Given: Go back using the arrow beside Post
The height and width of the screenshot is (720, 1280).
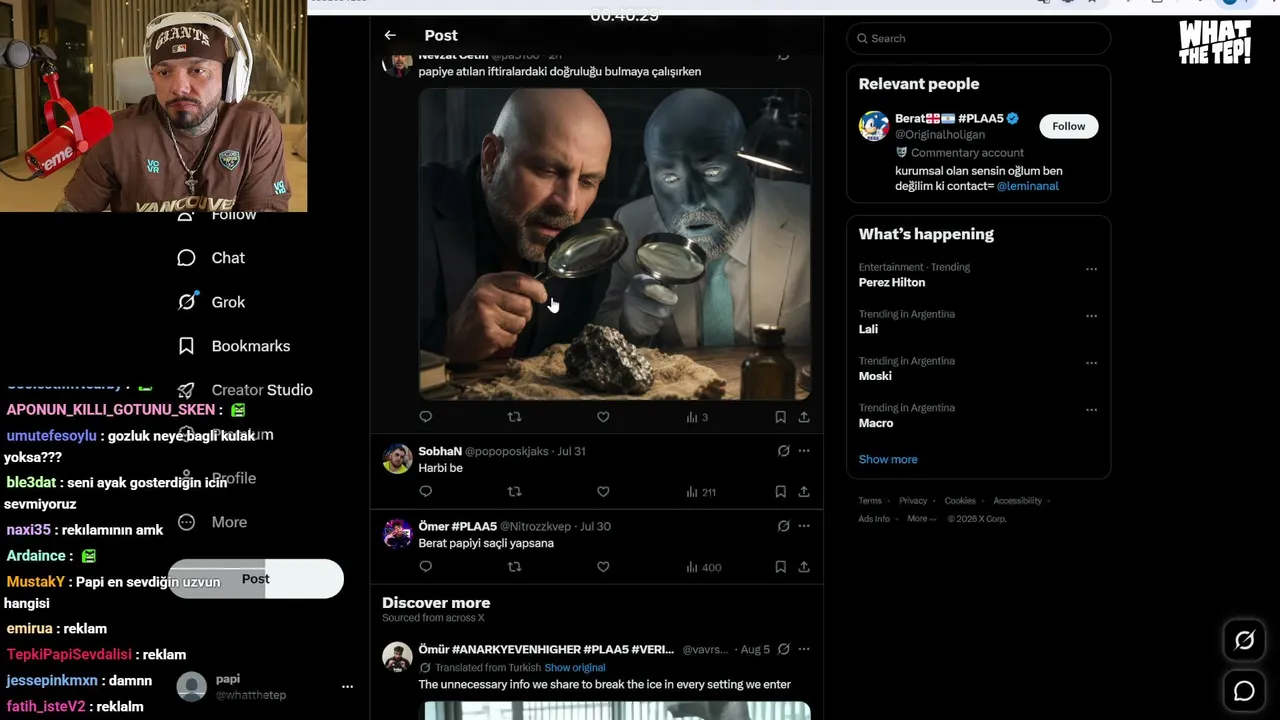Looking at the screenshot, I should pyautogui.click(x=390, y=35).
